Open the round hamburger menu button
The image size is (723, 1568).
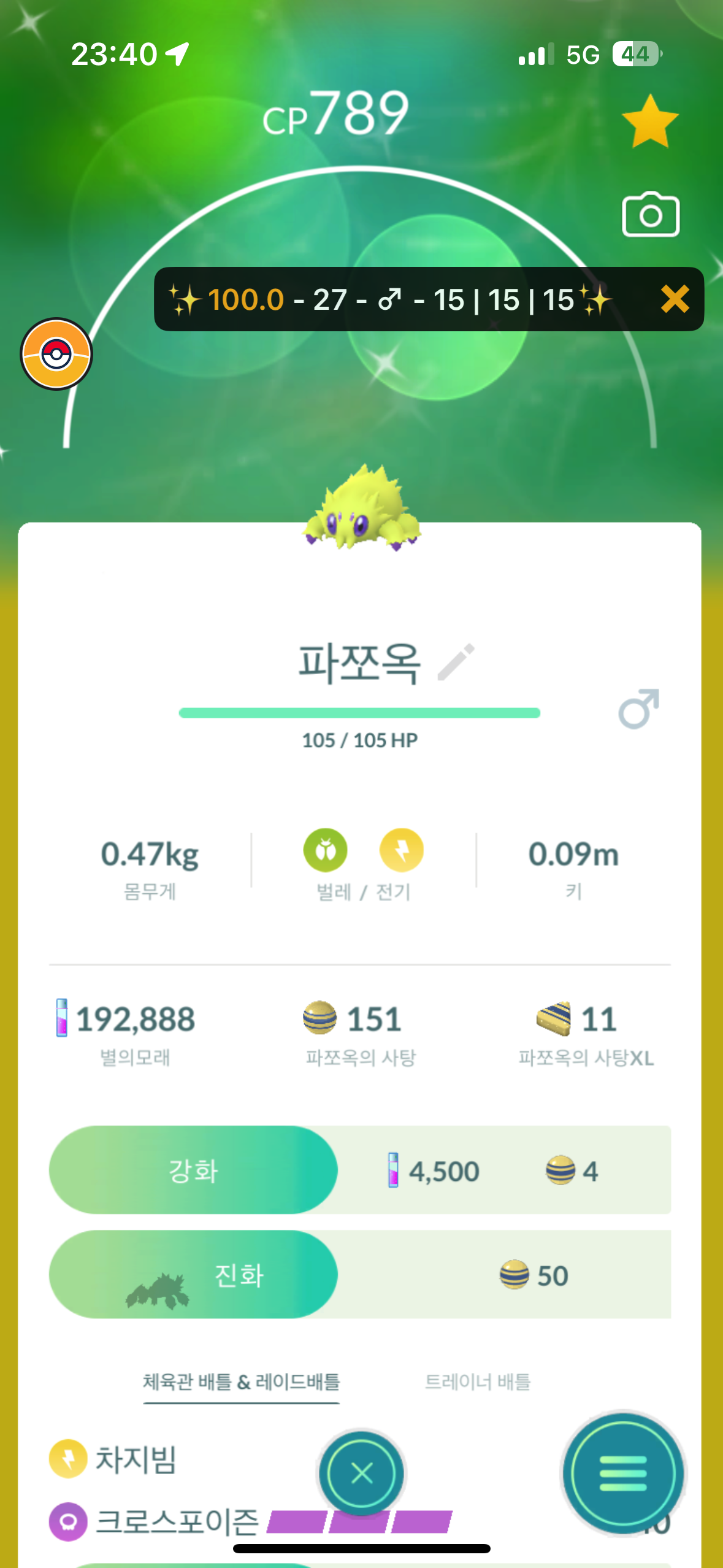pos(623,1473)
